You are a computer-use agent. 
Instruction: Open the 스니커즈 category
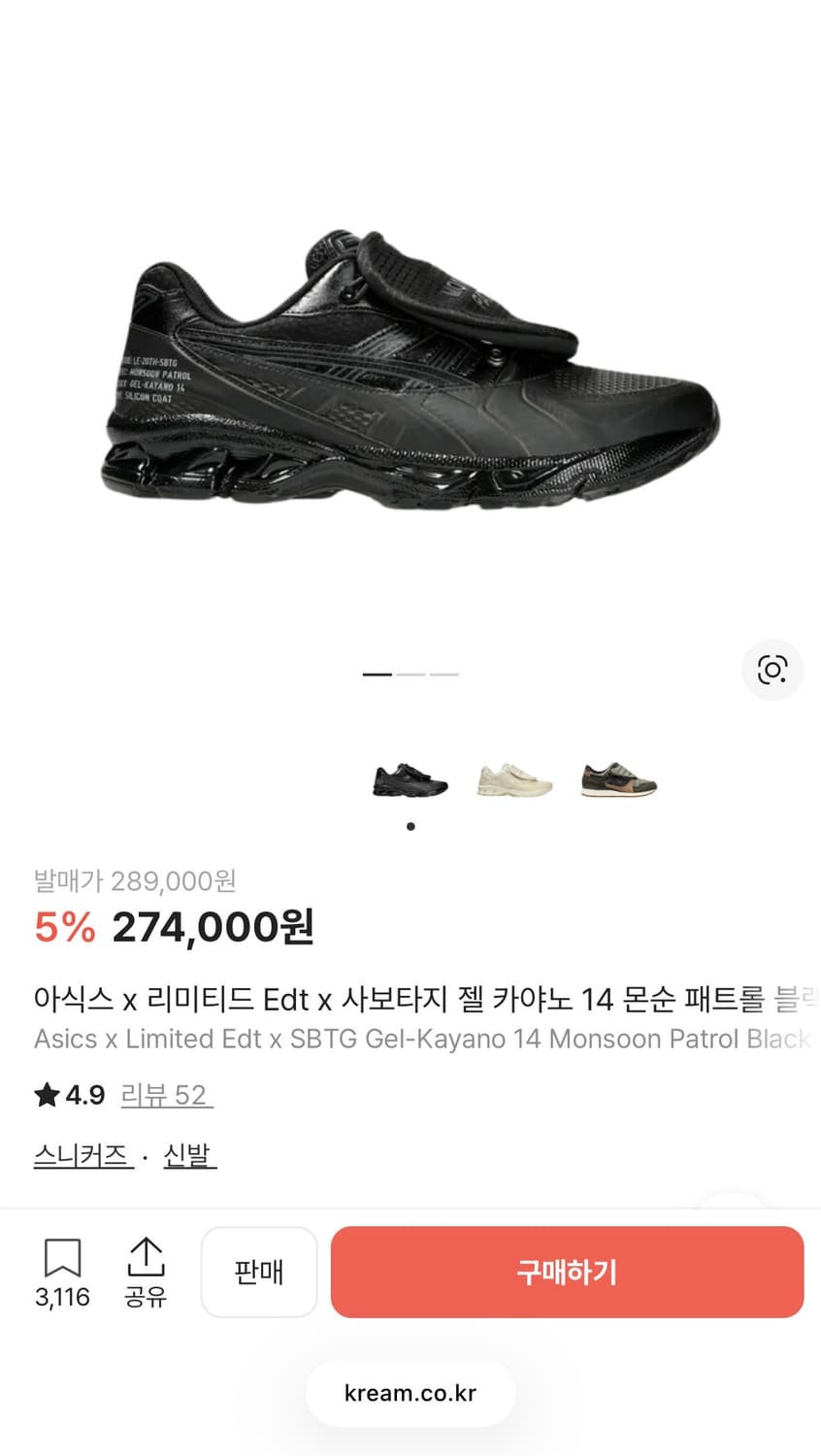tap(83, 1153)
